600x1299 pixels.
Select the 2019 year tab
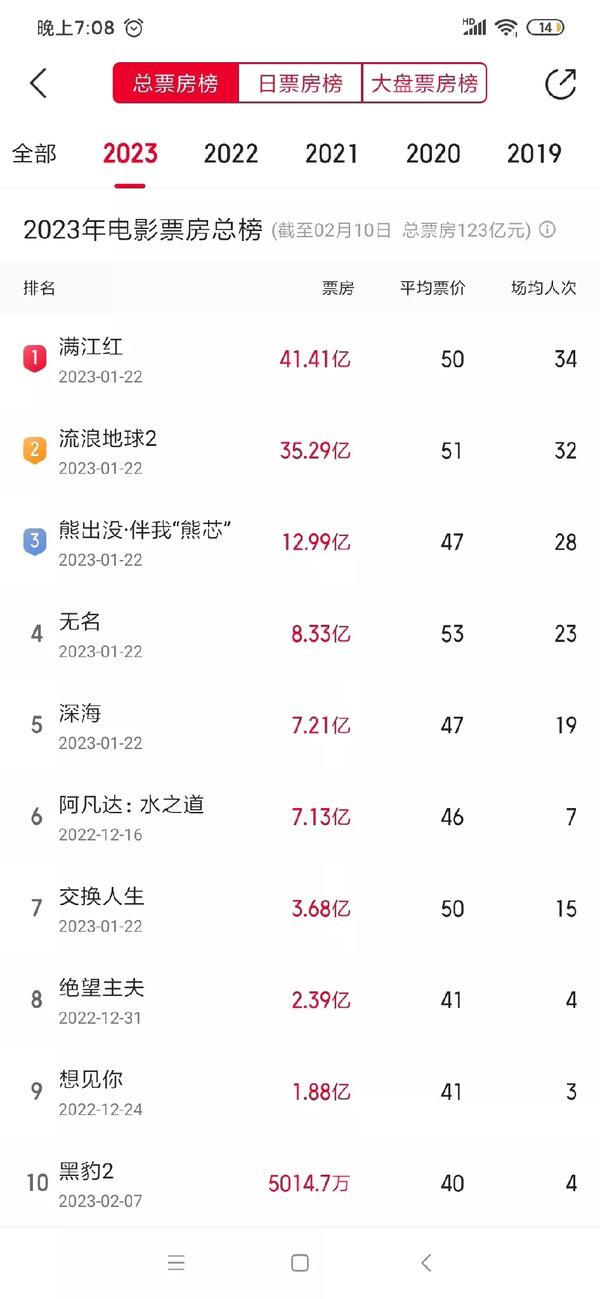coord(534,153)
